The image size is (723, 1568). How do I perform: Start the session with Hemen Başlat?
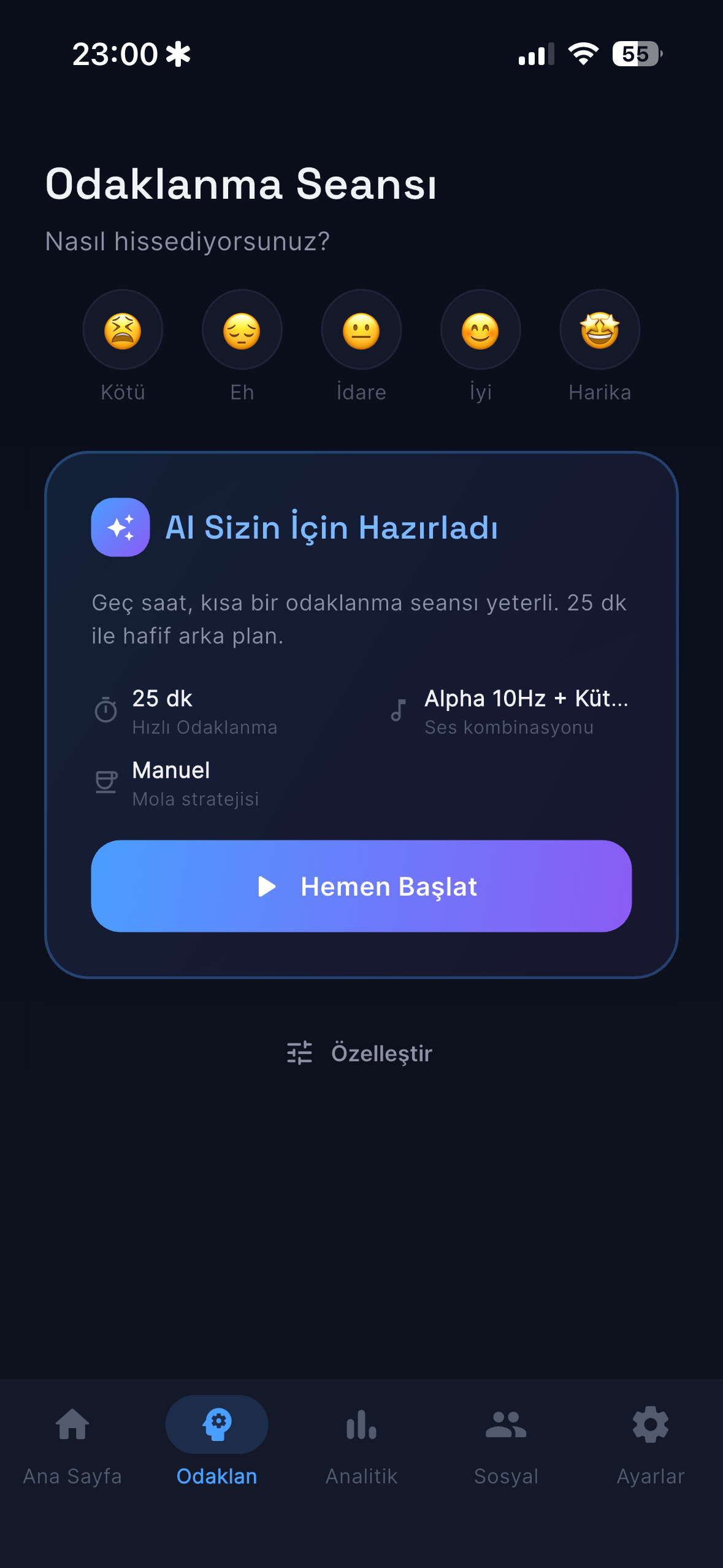coord(361,886)
